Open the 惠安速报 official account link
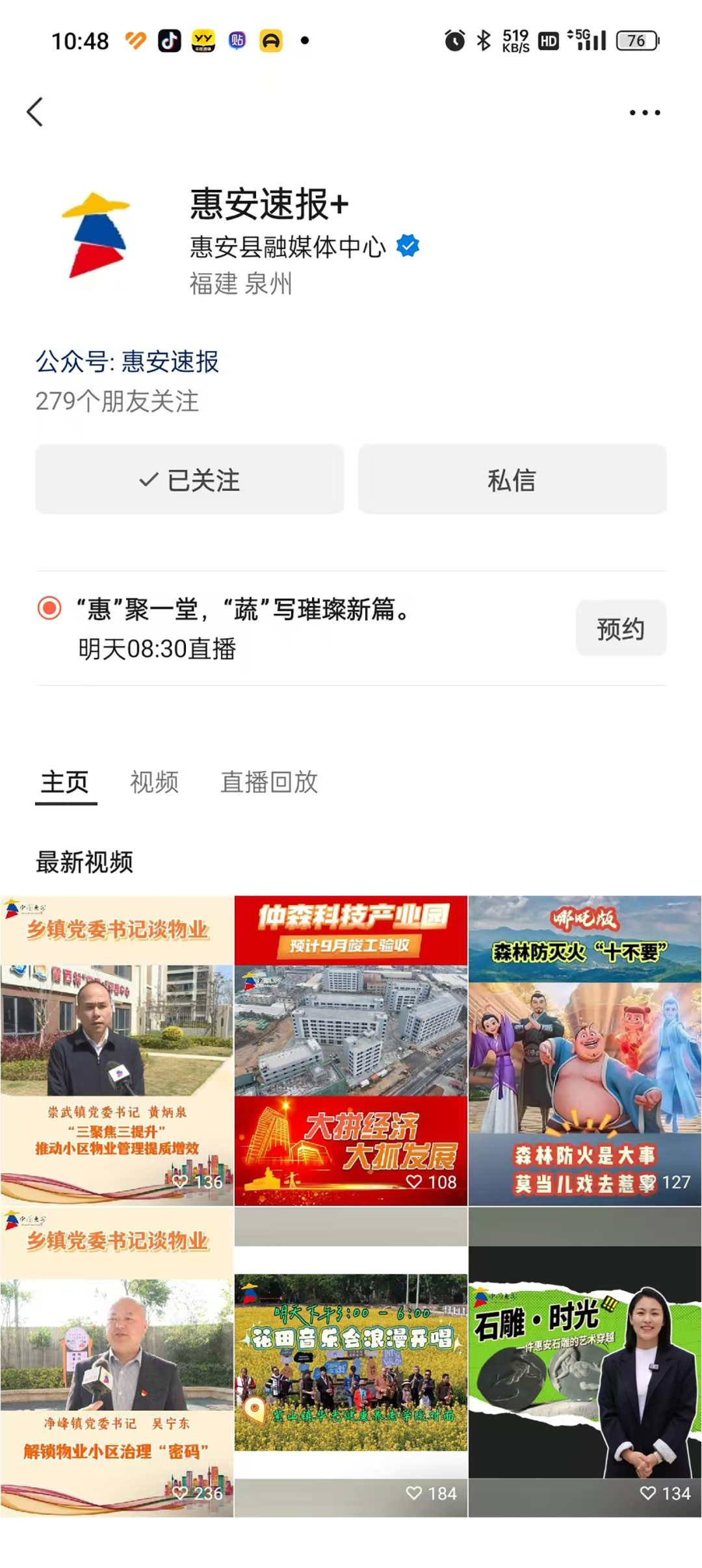The width and height of the screenshot is (702, 1568). 127,362
